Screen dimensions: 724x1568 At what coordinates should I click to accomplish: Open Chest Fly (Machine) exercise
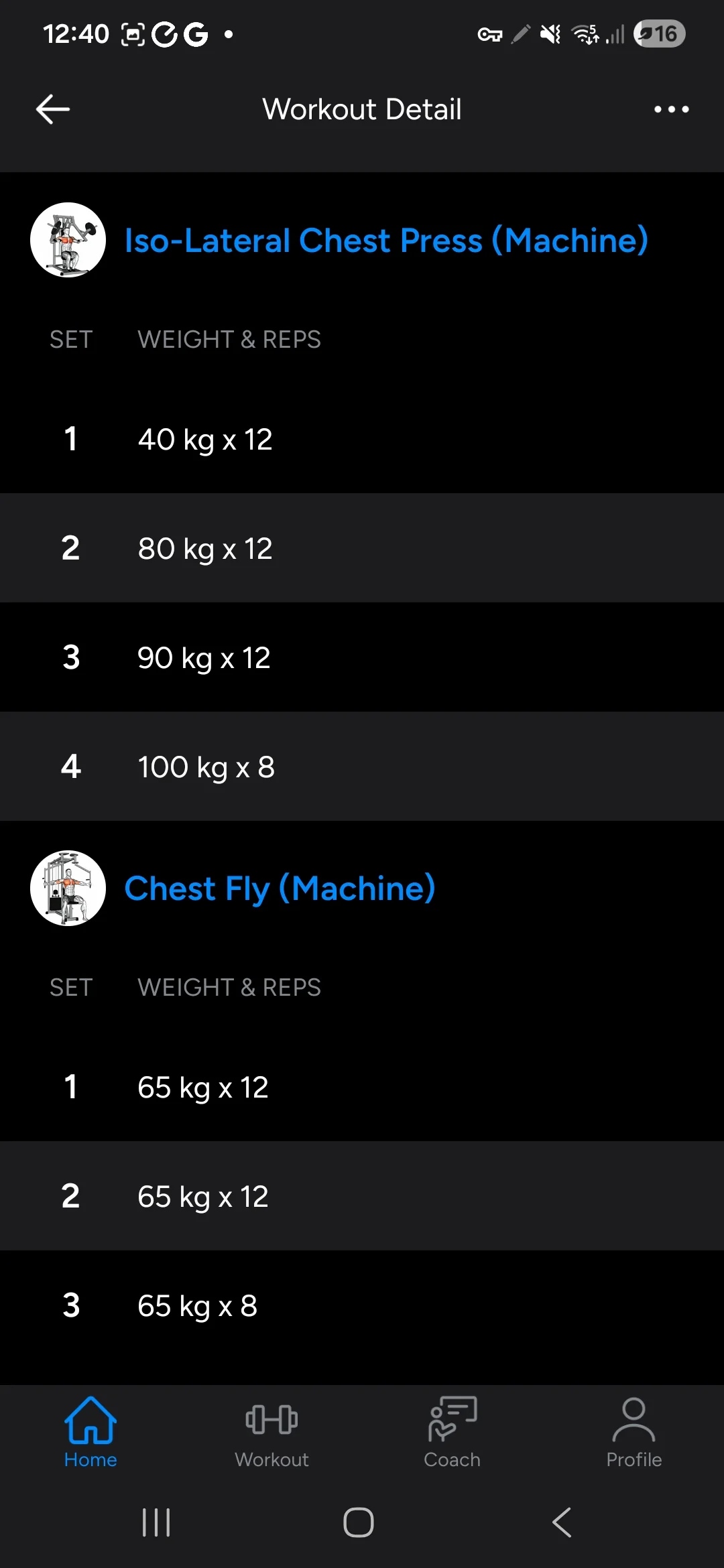(280, 889)
